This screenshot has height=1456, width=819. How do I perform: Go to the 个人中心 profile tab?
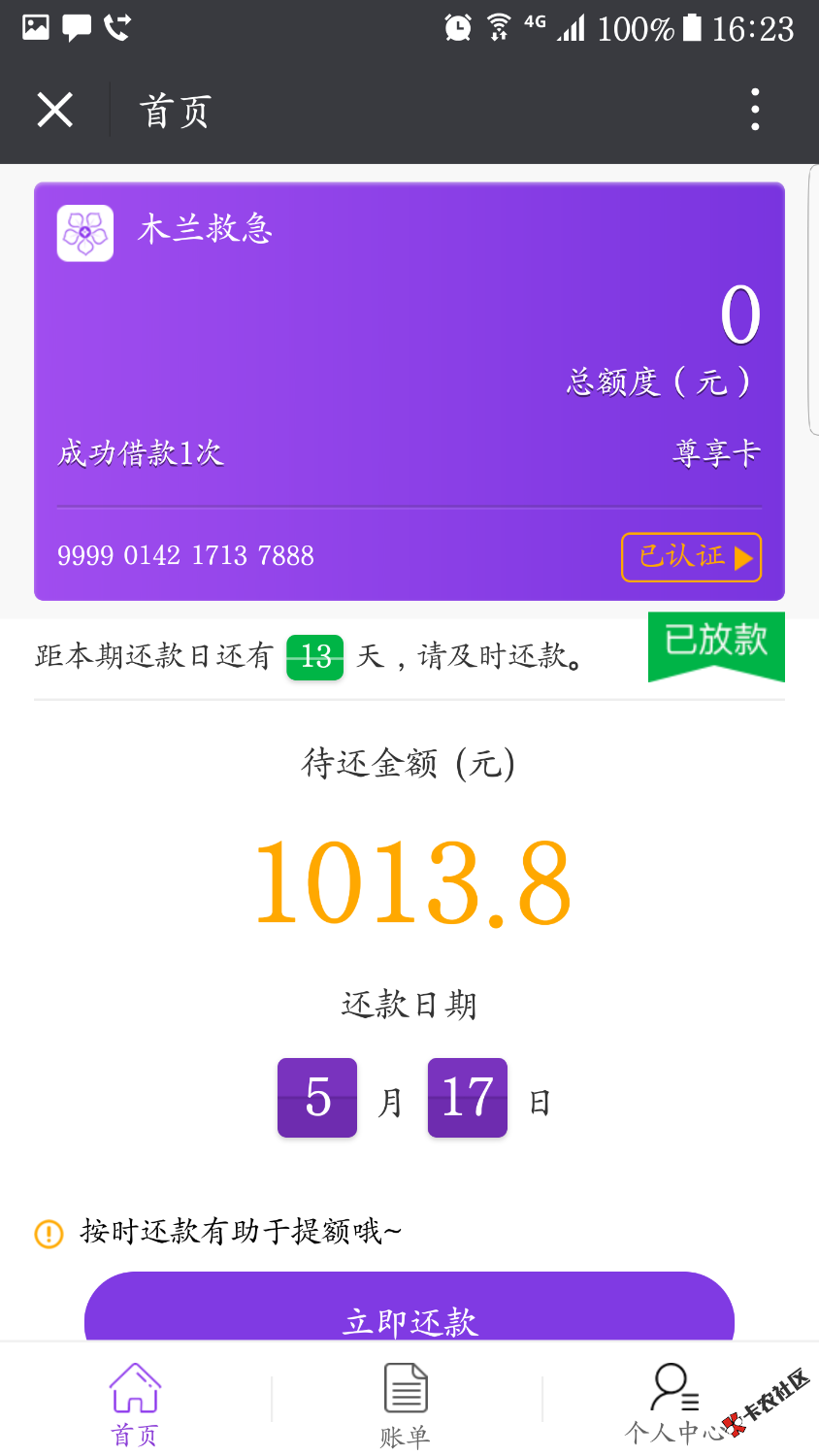(x=674, y=1405)
